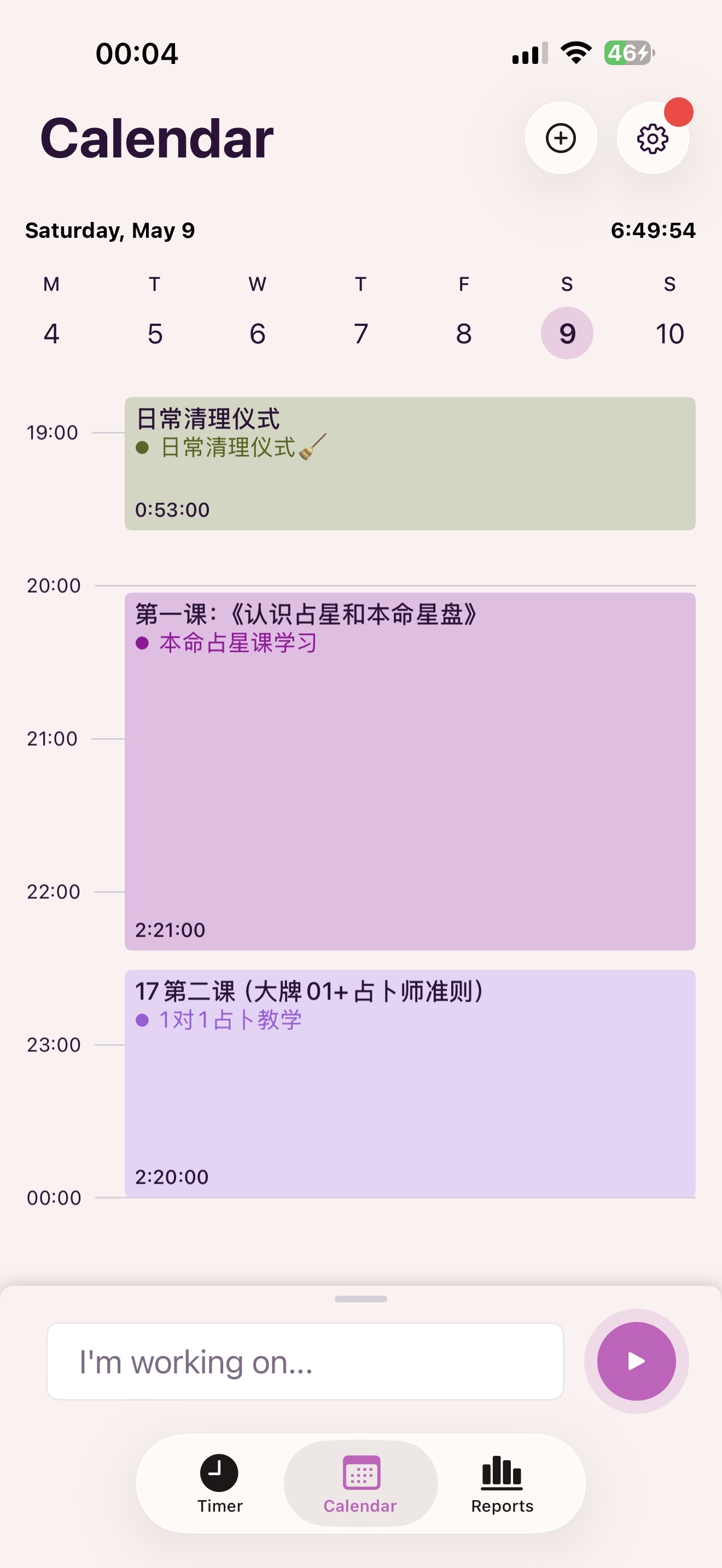Screen dimensions: 722x1568
Task: Open settings via the gear icon
Action: click(653, 138)
